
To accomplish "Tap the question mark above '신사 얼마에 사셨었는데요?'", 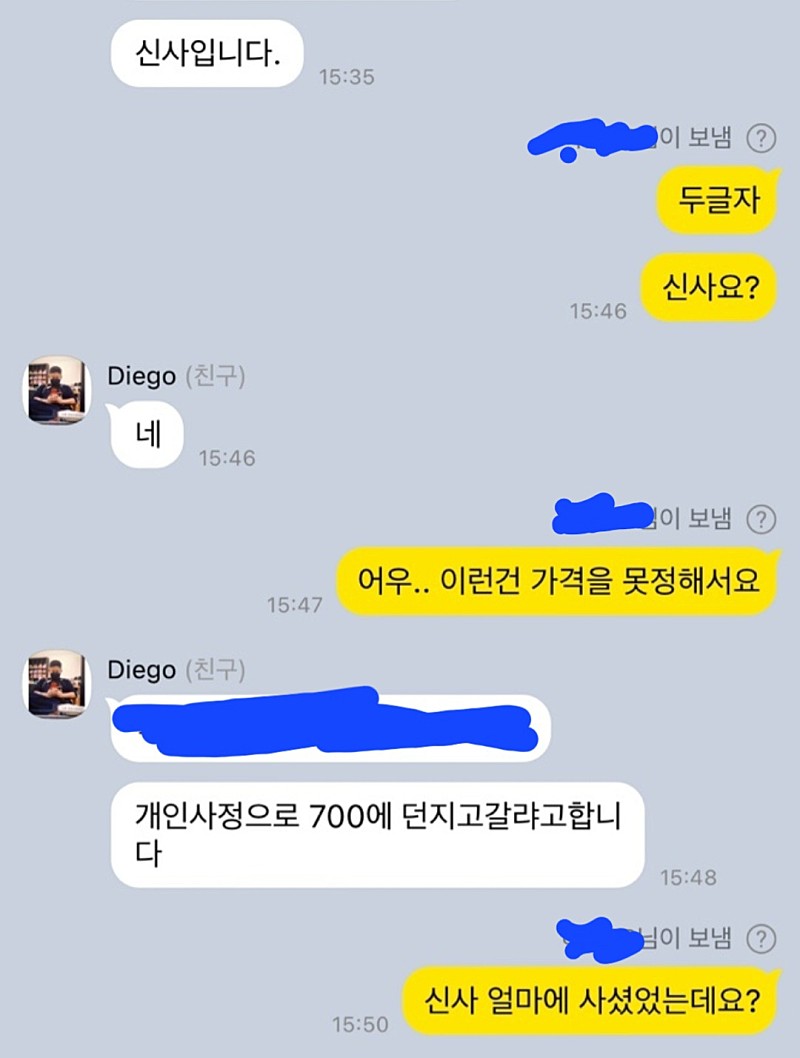I will [762, 938].
